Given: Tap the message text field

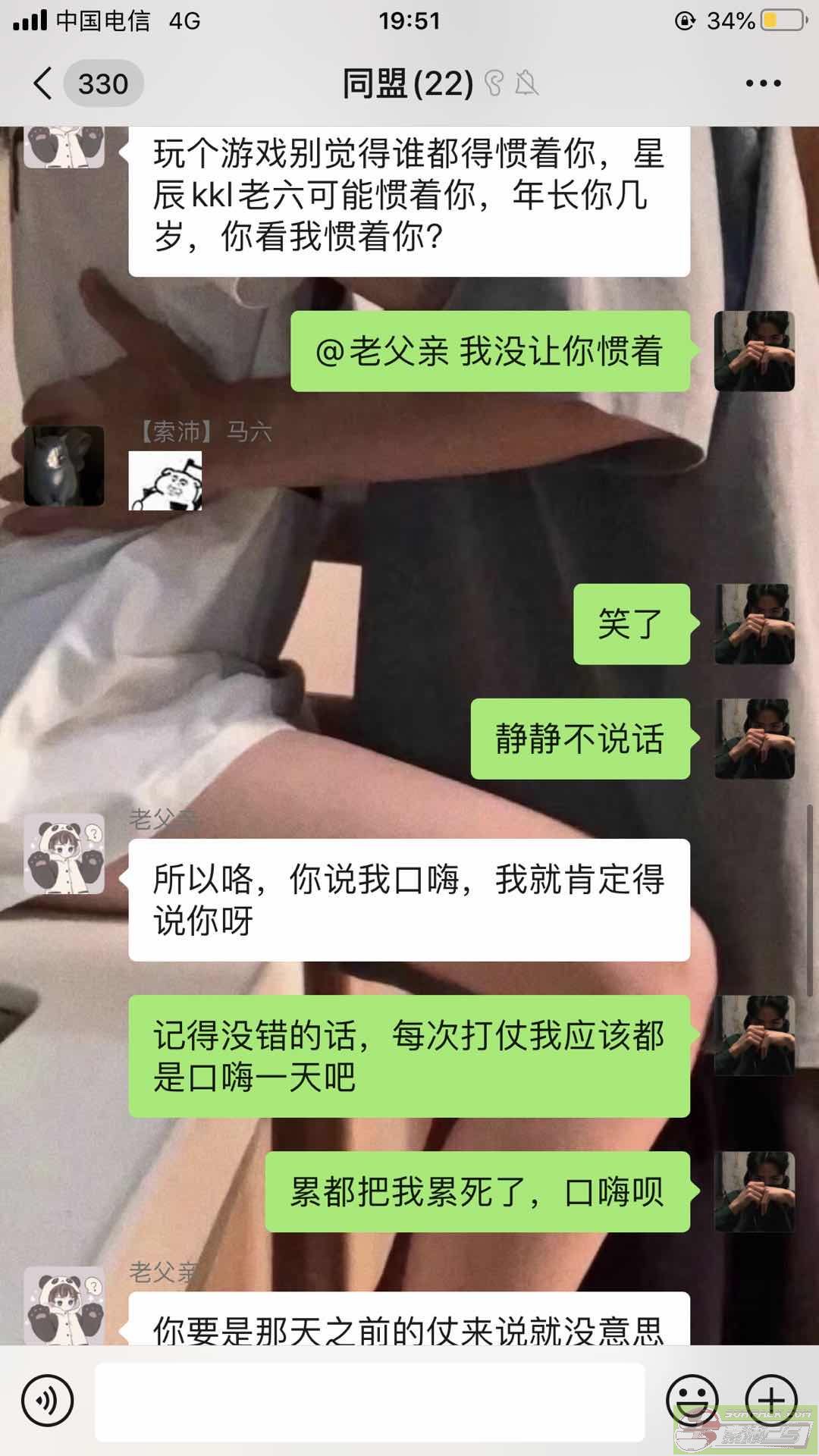Looking at the screenshot, I should 369,1401.
